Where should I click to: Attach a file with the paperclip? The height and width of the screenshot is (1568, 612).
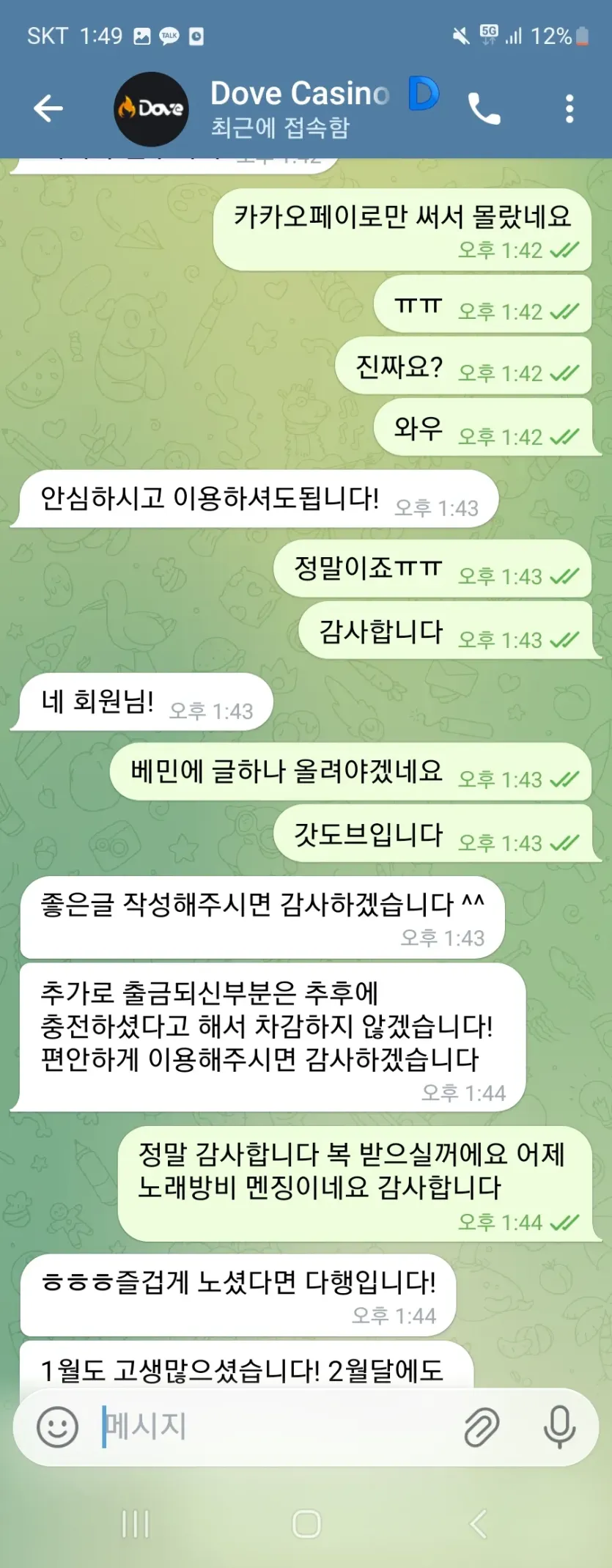point(482,1427)
